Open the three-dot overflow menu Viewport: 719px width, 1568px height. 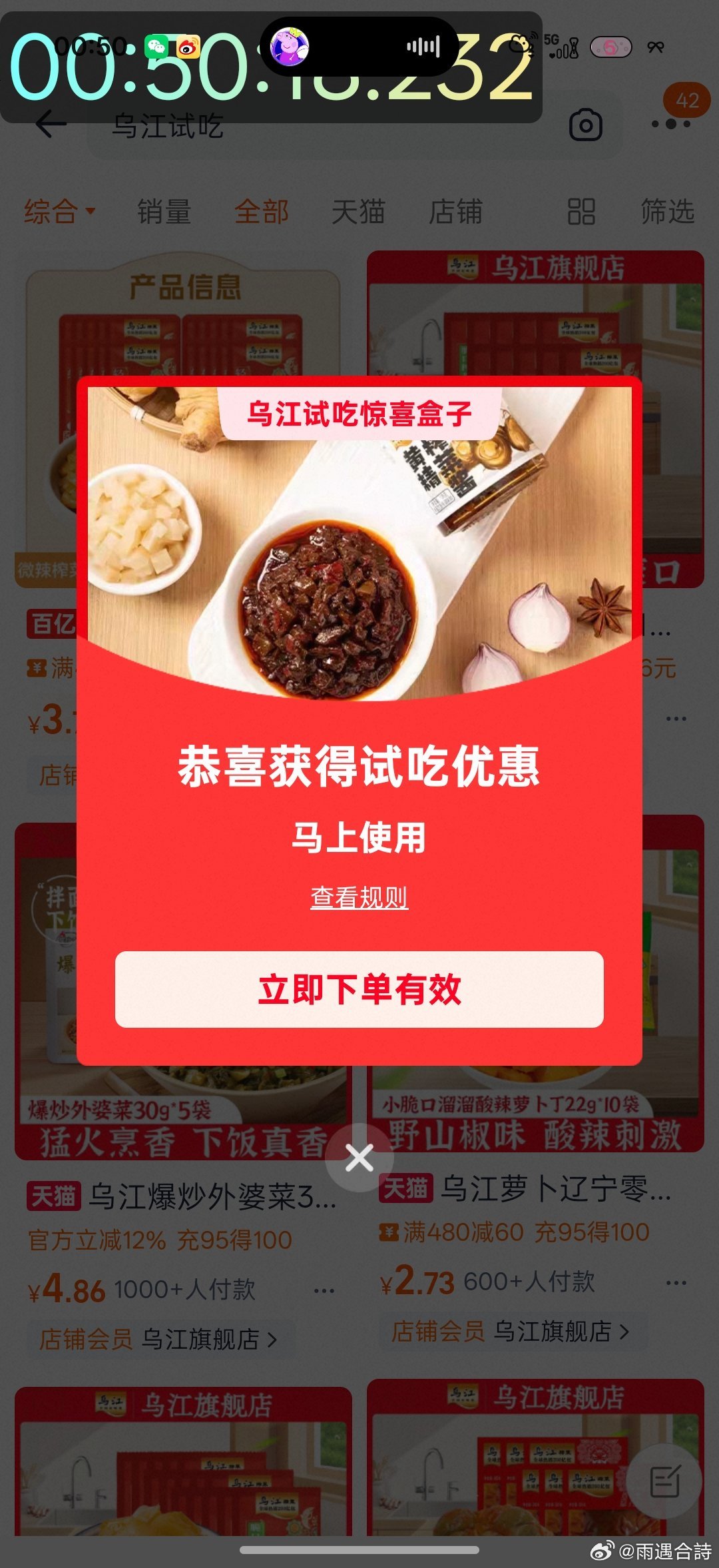[670, 125]
